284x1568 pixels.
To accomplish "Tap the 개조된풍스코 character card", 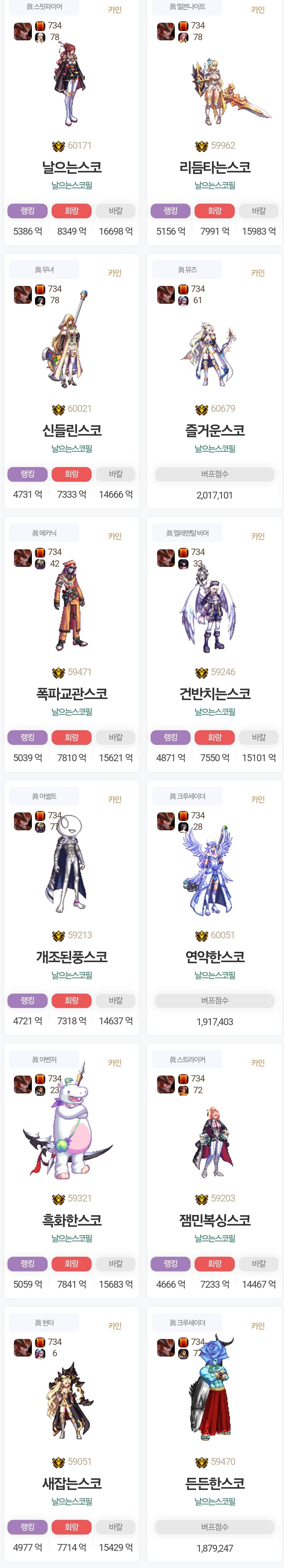I will (72, 956).
